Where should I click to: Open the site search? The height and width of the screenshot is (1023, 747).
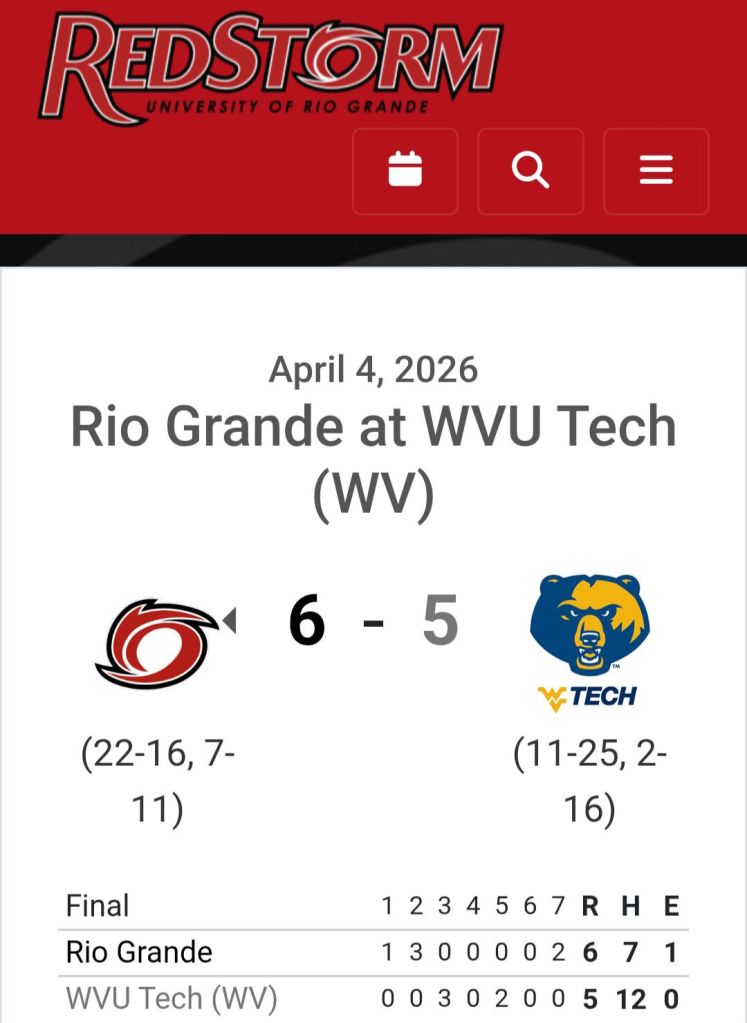(530, 171)
